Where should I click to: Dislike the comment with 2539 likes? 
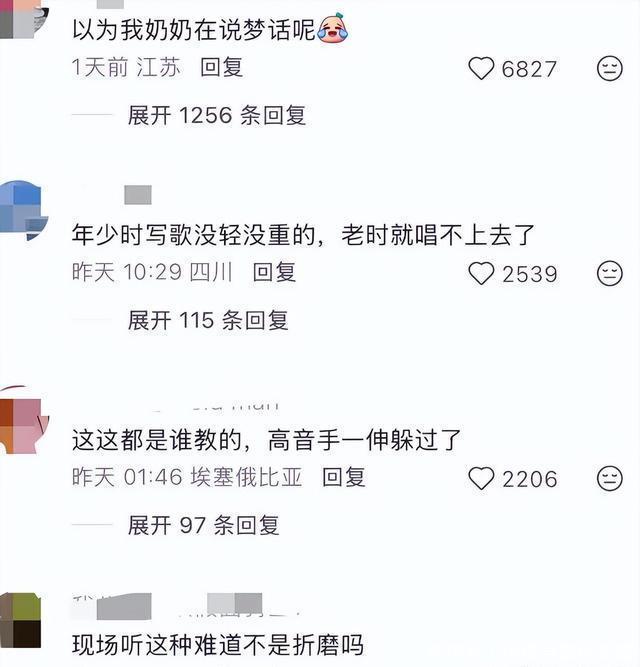(x=609, y=273)
